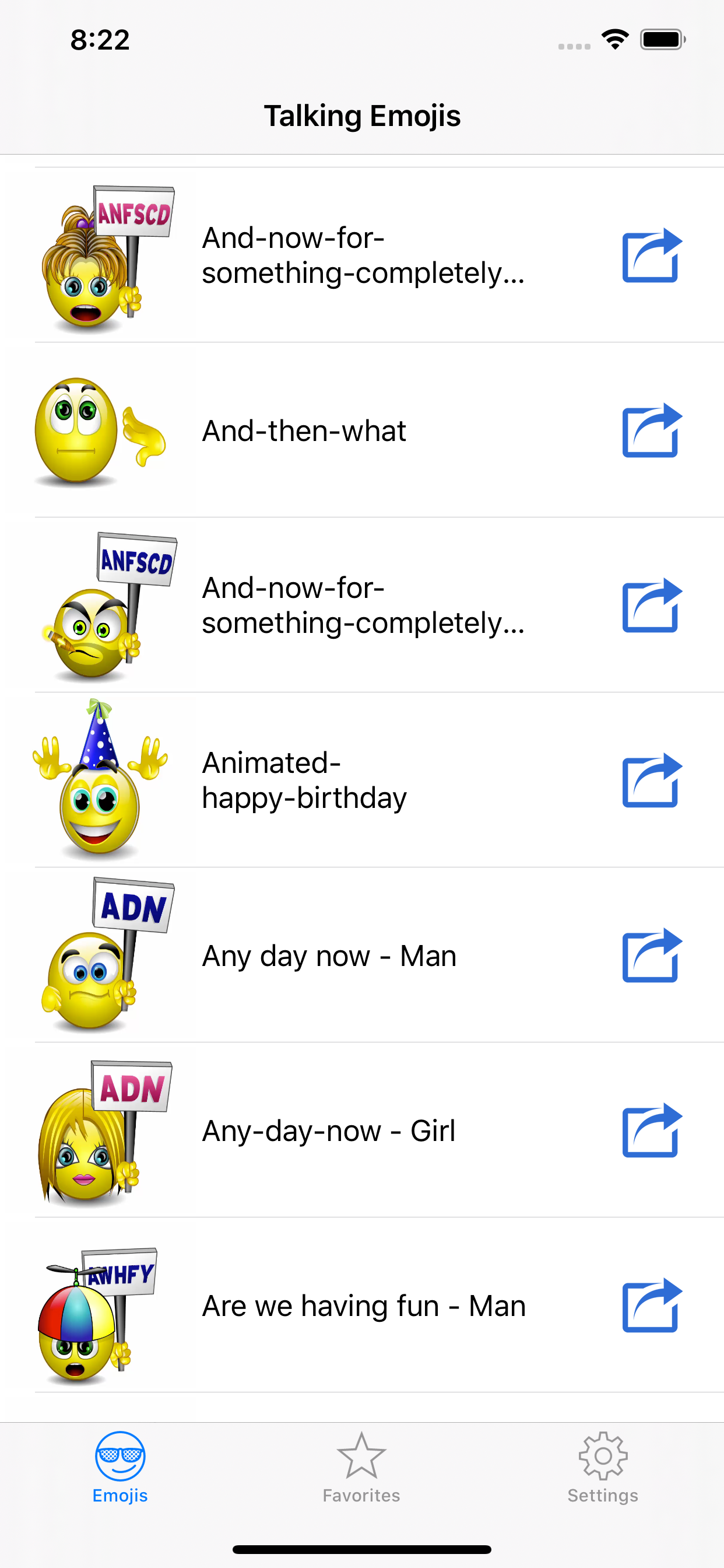Choose the Are we having fun - Man row
Viewport: 724px width, 1568px height.
[363, 1305]
